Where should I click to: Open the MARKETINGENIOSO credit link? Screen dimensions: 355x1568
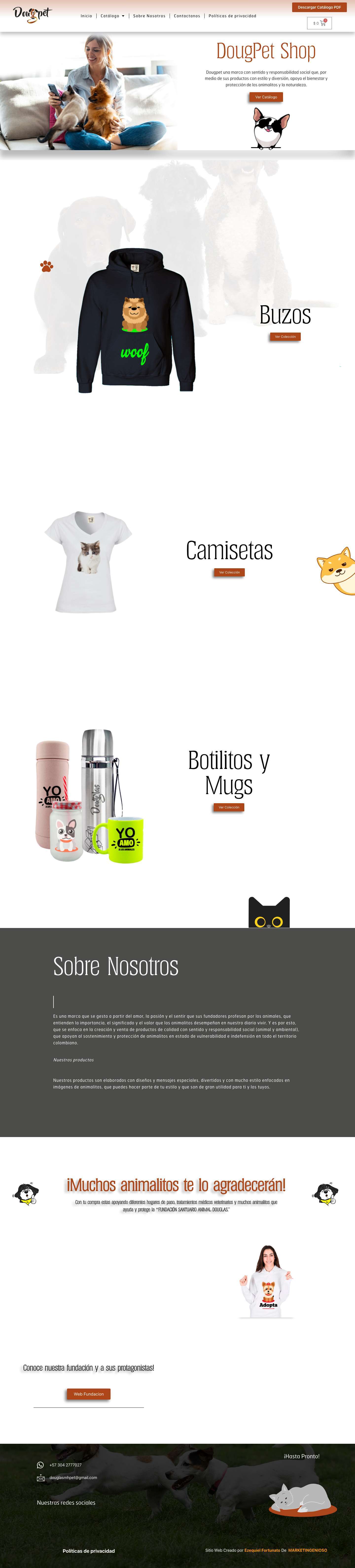(307, 1550)
